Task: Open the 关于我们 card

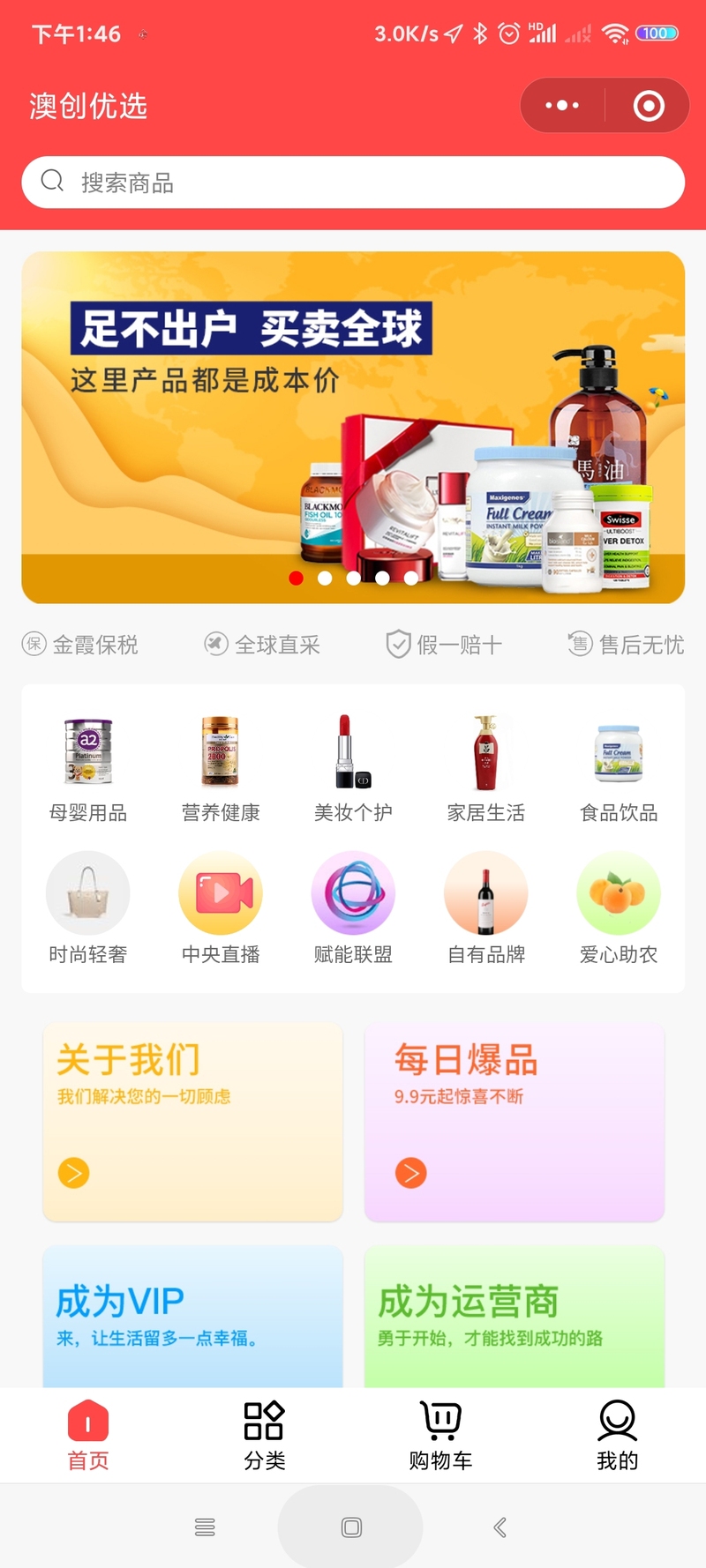Action: point(192,1123)
